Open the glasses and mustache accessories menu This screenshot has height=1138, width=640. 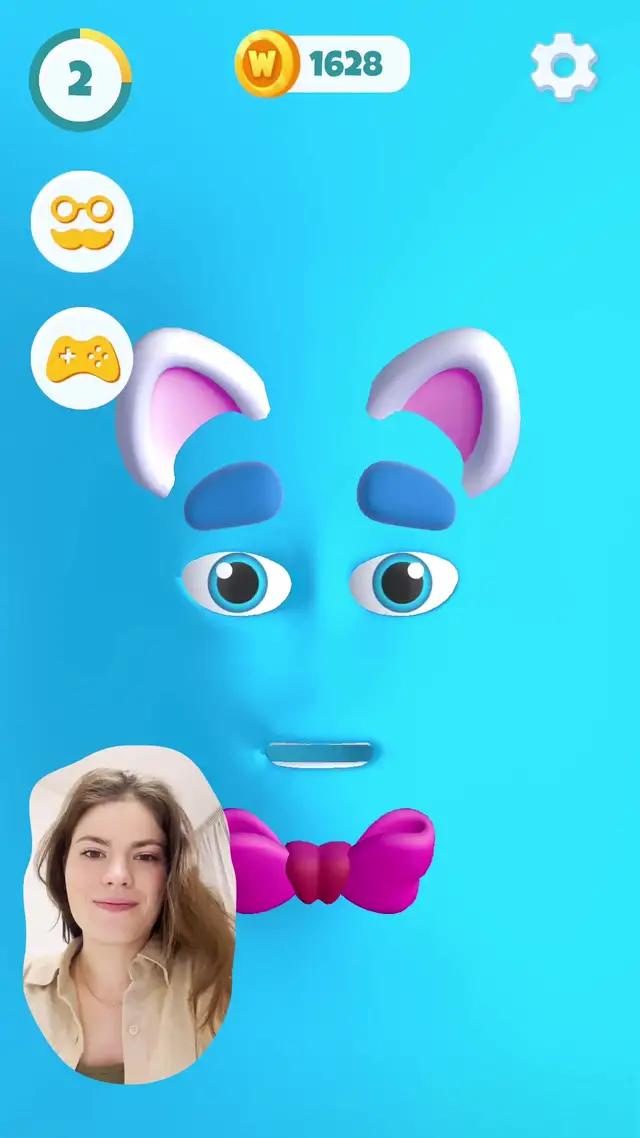tap(82, 222)
